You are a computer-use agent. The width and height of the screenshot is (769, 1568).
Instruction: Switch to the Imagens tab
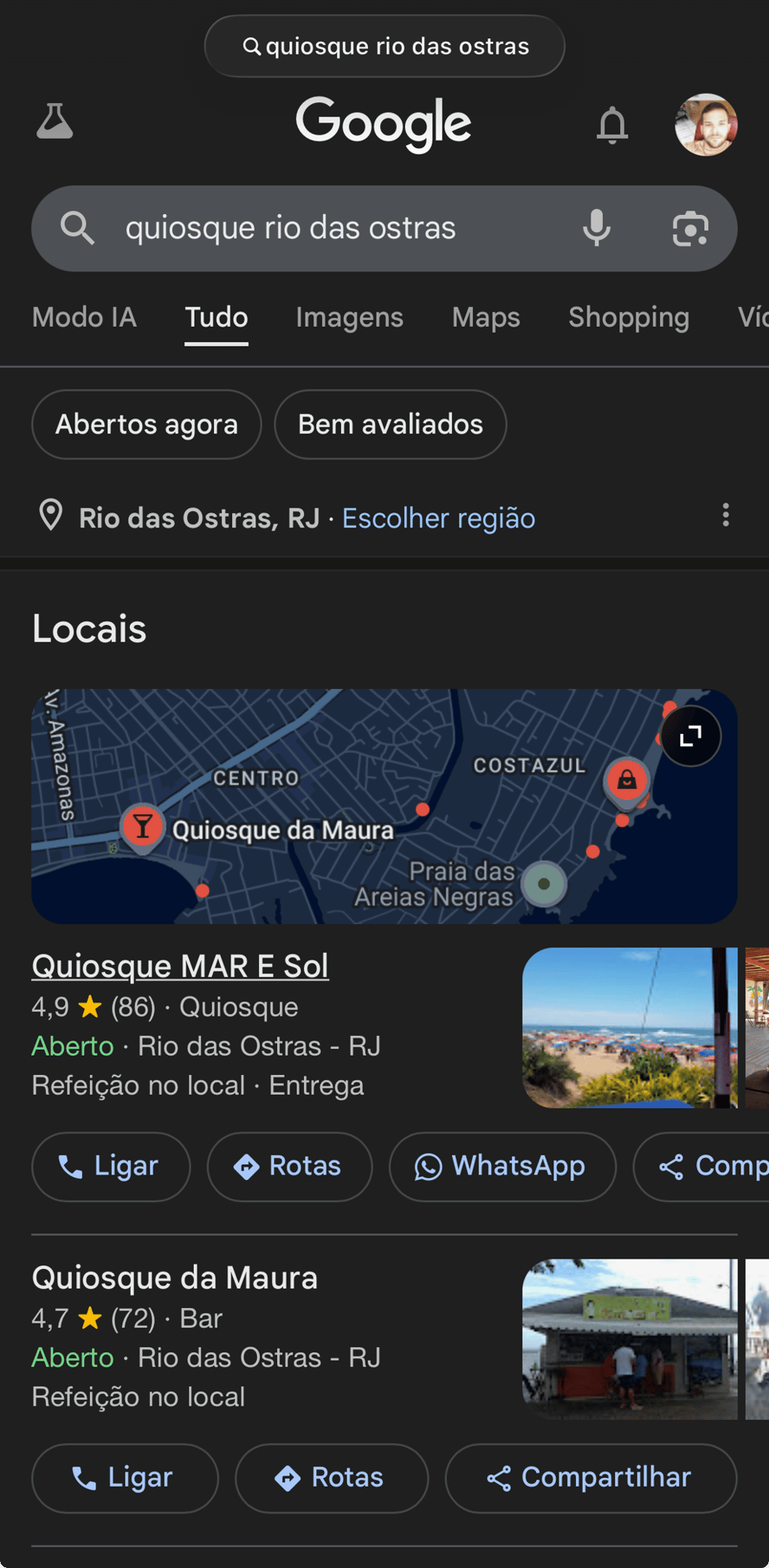coord(349,318)
